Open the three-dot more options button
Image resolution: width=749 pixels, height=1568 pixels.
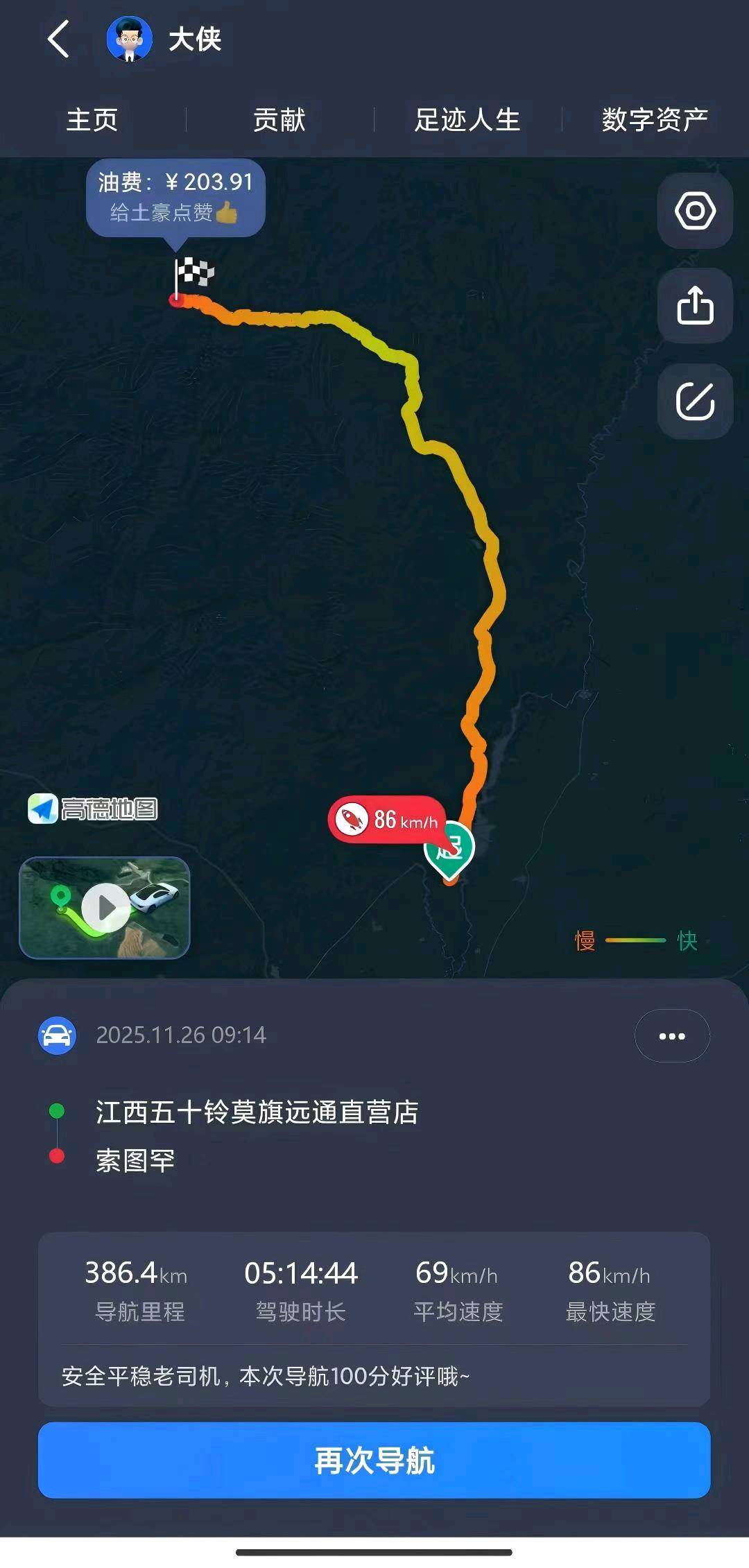pos(671,1036)
